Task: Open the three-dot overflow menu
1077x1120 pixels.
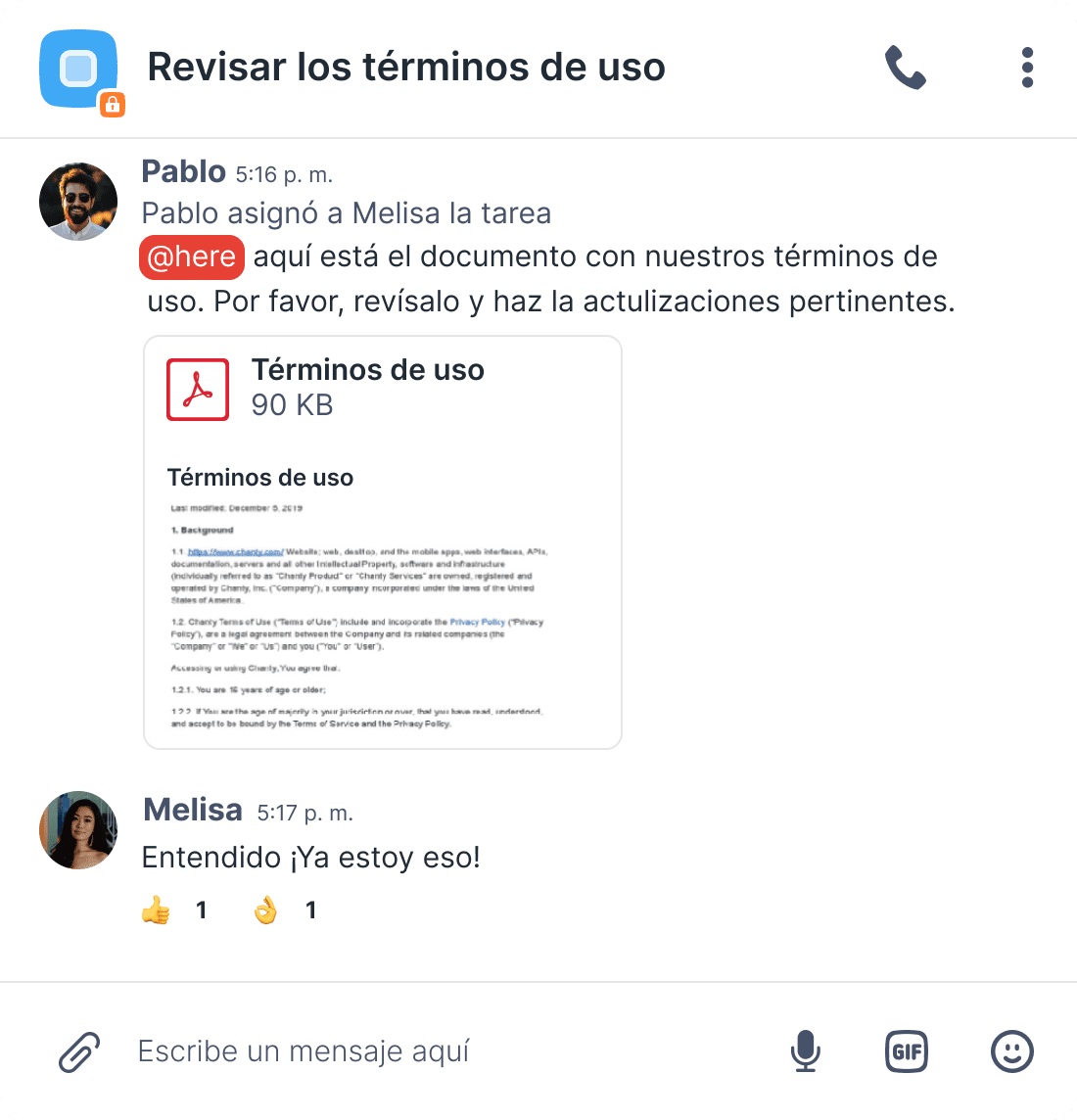Action: [x=1026, y=69]
